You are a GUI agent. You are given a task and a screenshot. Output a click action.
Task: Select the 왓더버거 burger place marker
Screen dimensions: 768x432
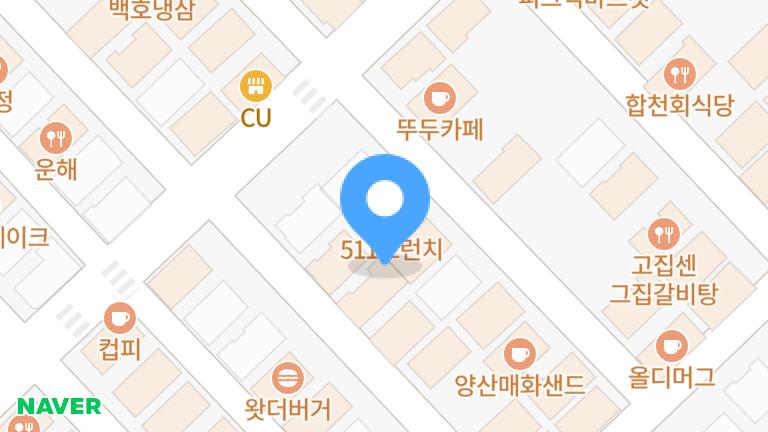point(287,378)
